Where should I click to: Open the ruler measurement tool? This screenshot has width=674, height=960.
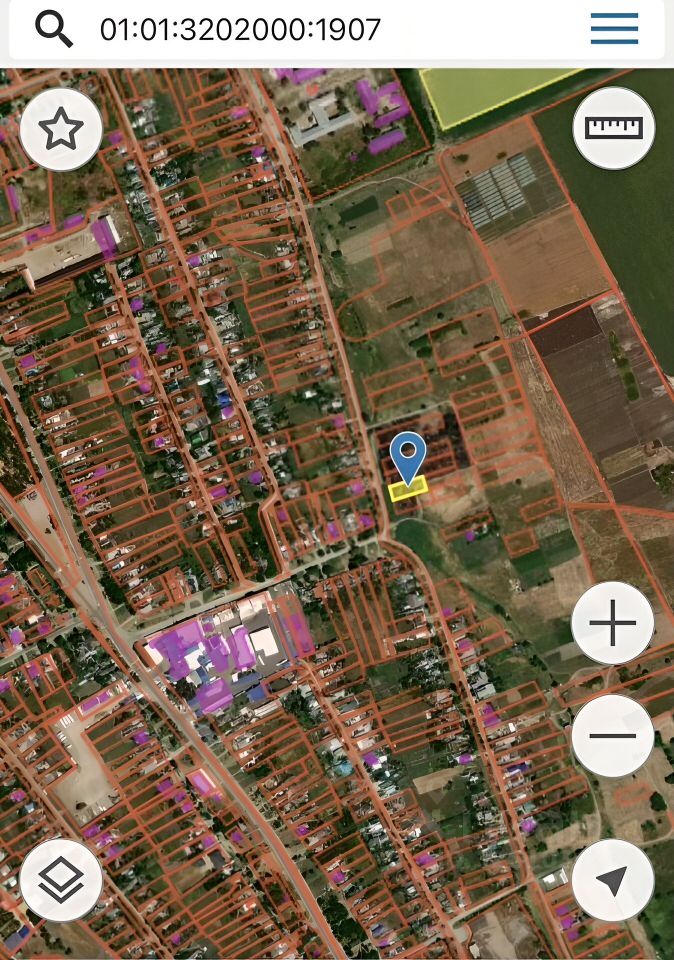coord(614,128)
